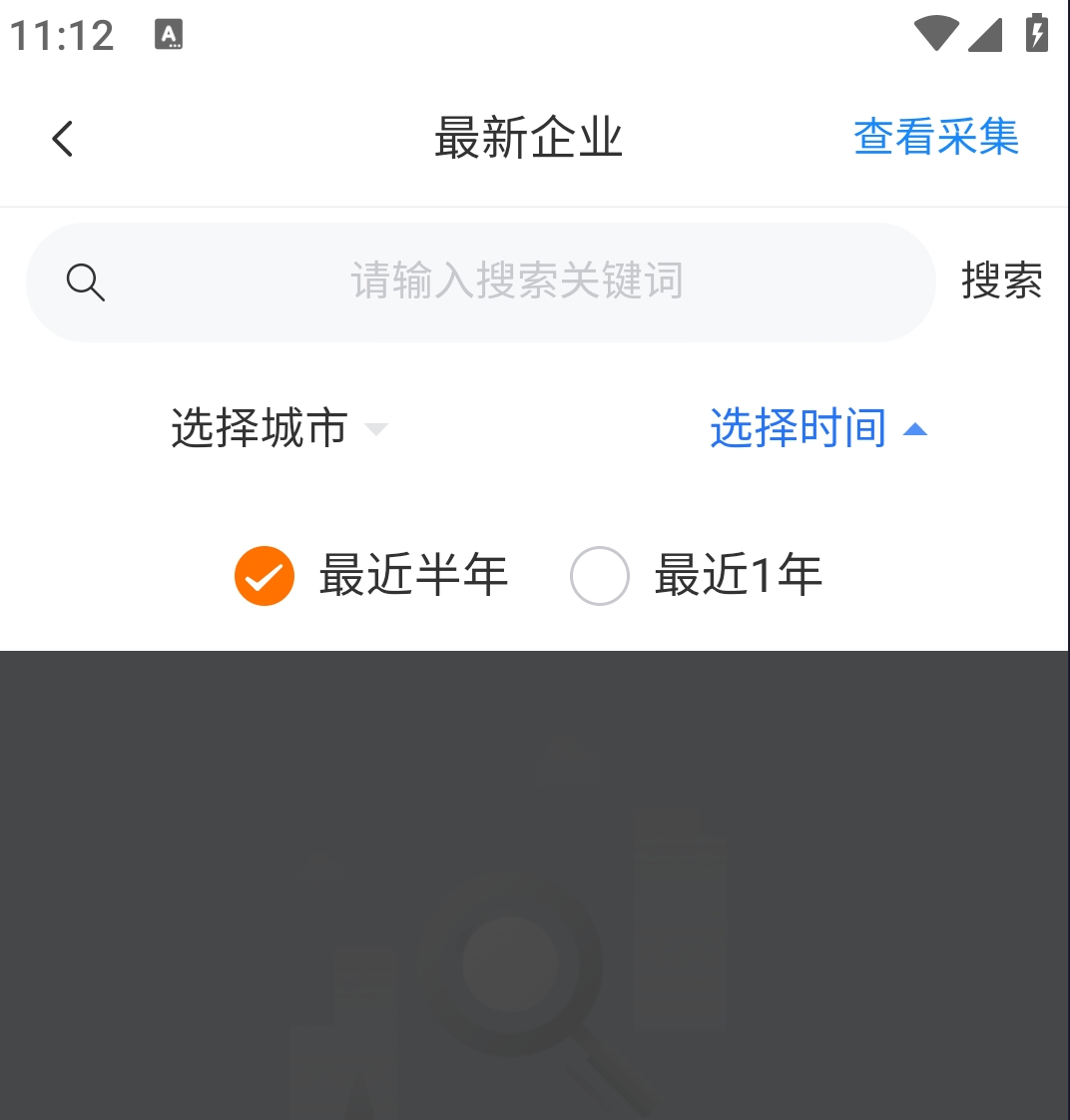Screen dimensions: 1070x1120
Task: Open 查看采集 link
Action: (935, 137)
